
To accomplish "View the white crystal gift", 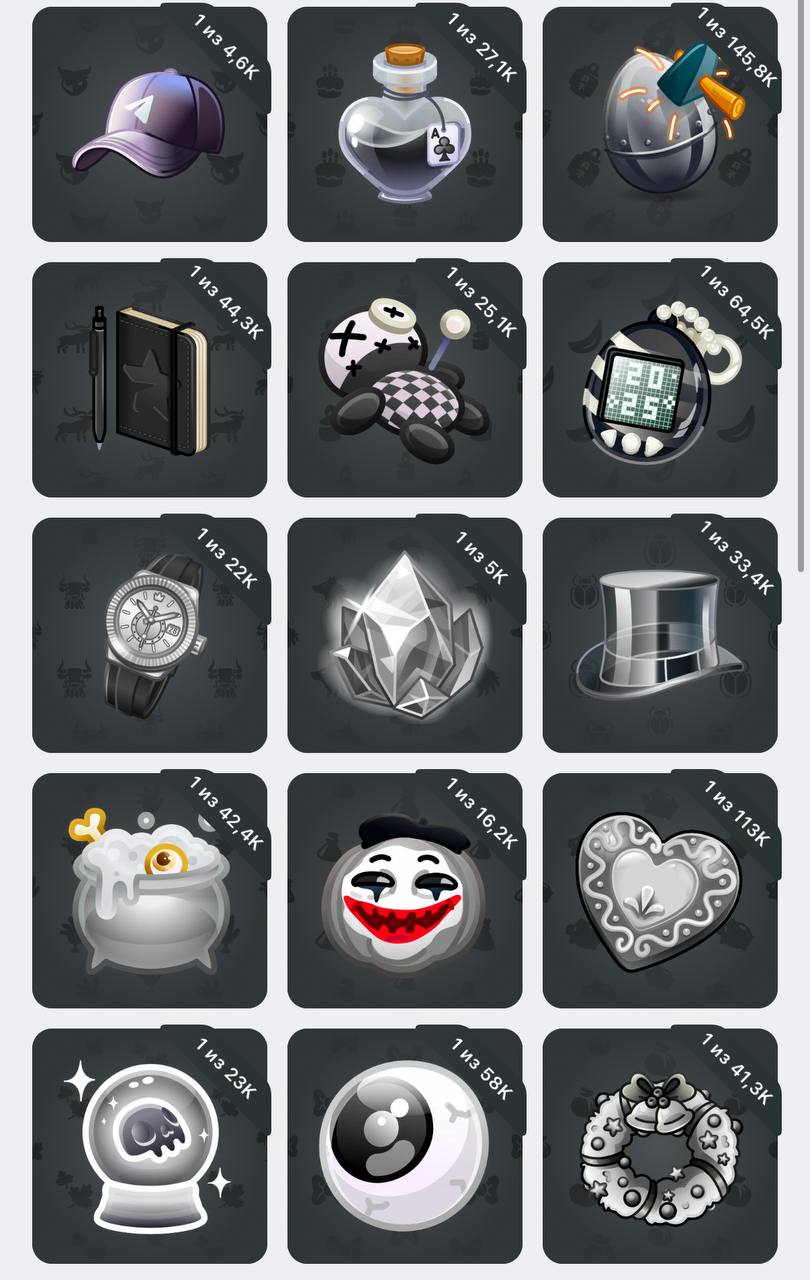I will tap(404, 635).
